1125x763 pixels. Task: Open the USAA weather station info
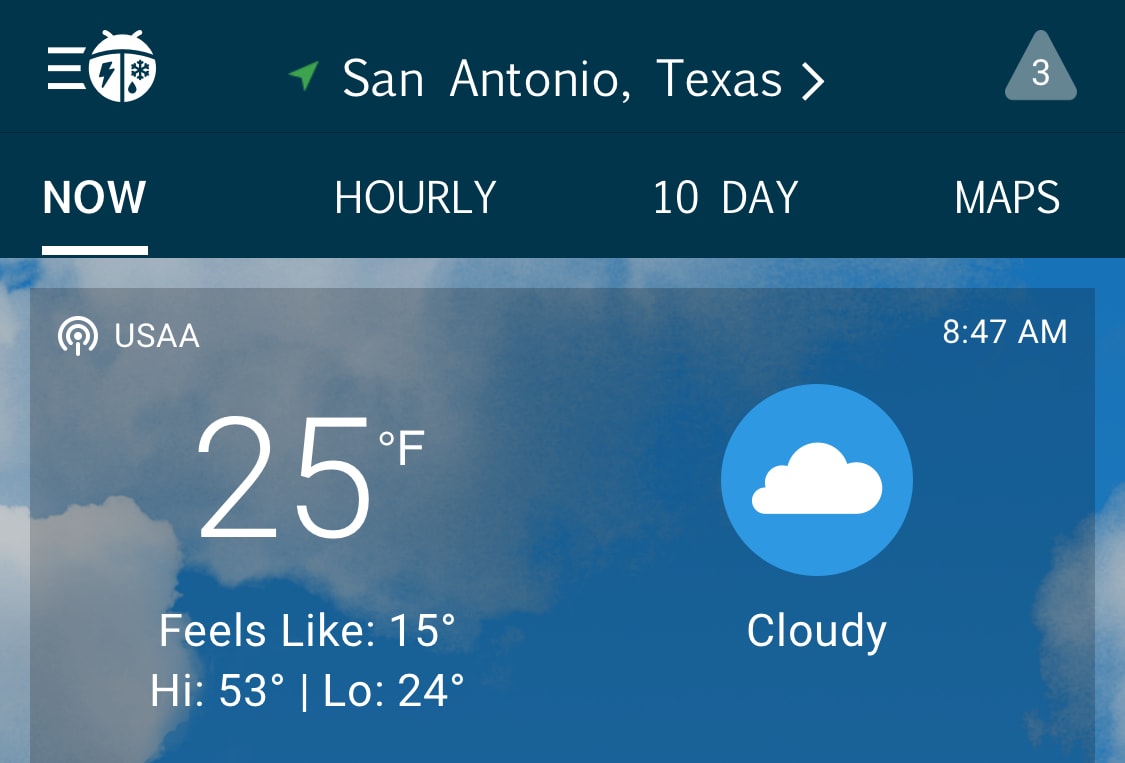click(130, 336)
